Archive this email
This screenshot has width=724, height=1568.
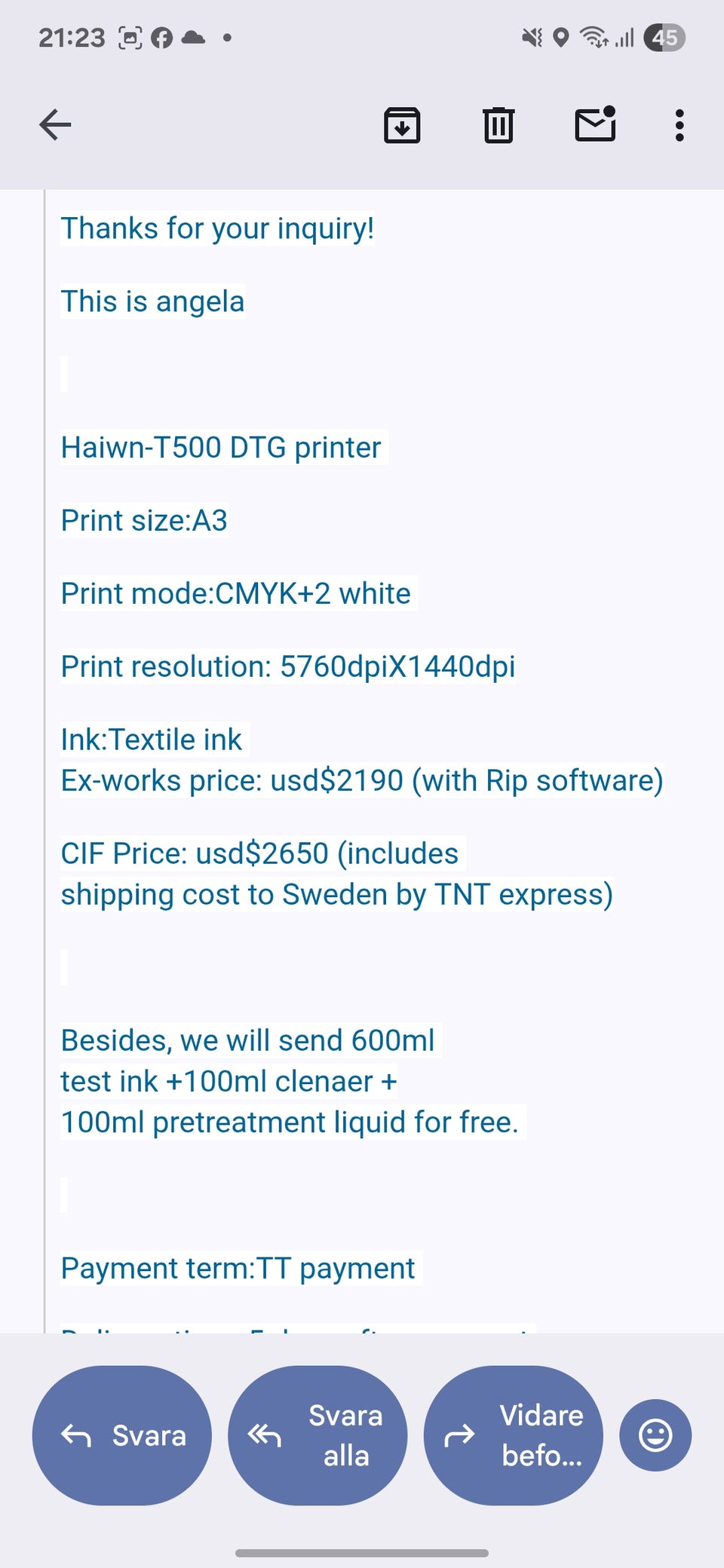402,124
